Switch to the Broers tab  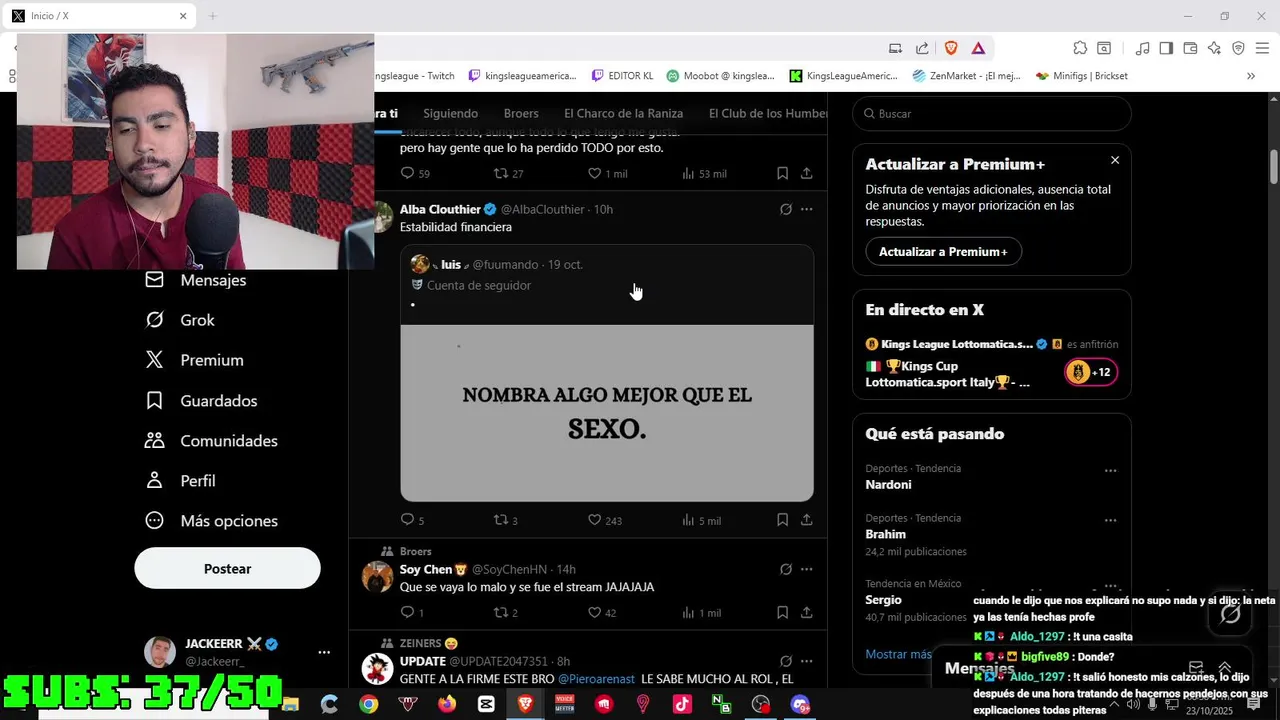[521, 113]
